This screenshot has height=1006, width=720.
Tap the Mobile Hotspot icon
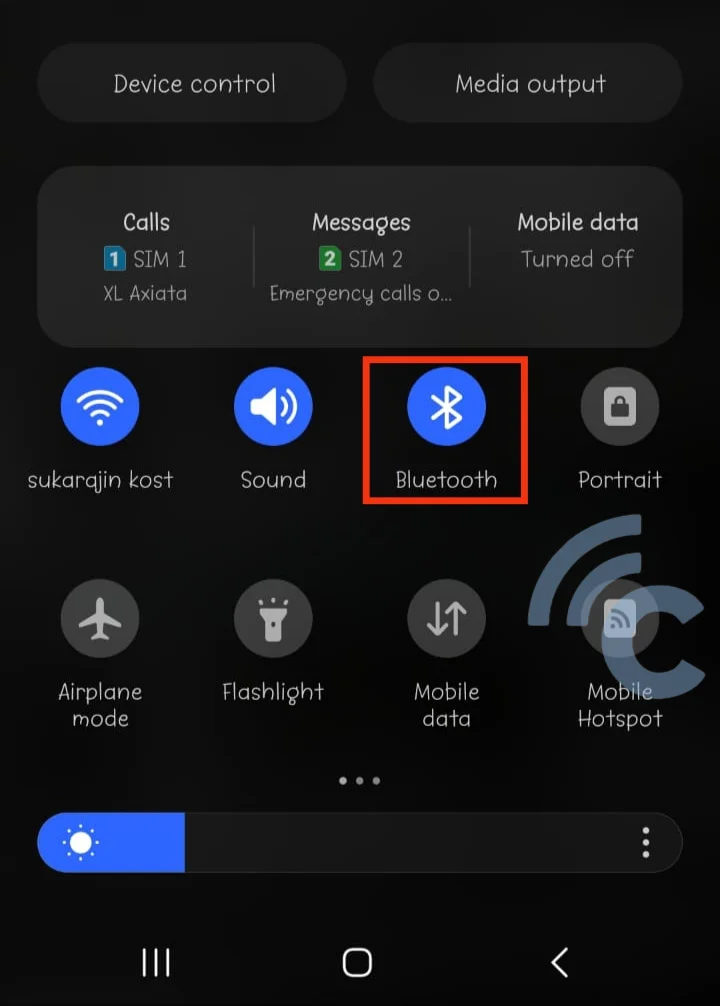tap(620, 617)
